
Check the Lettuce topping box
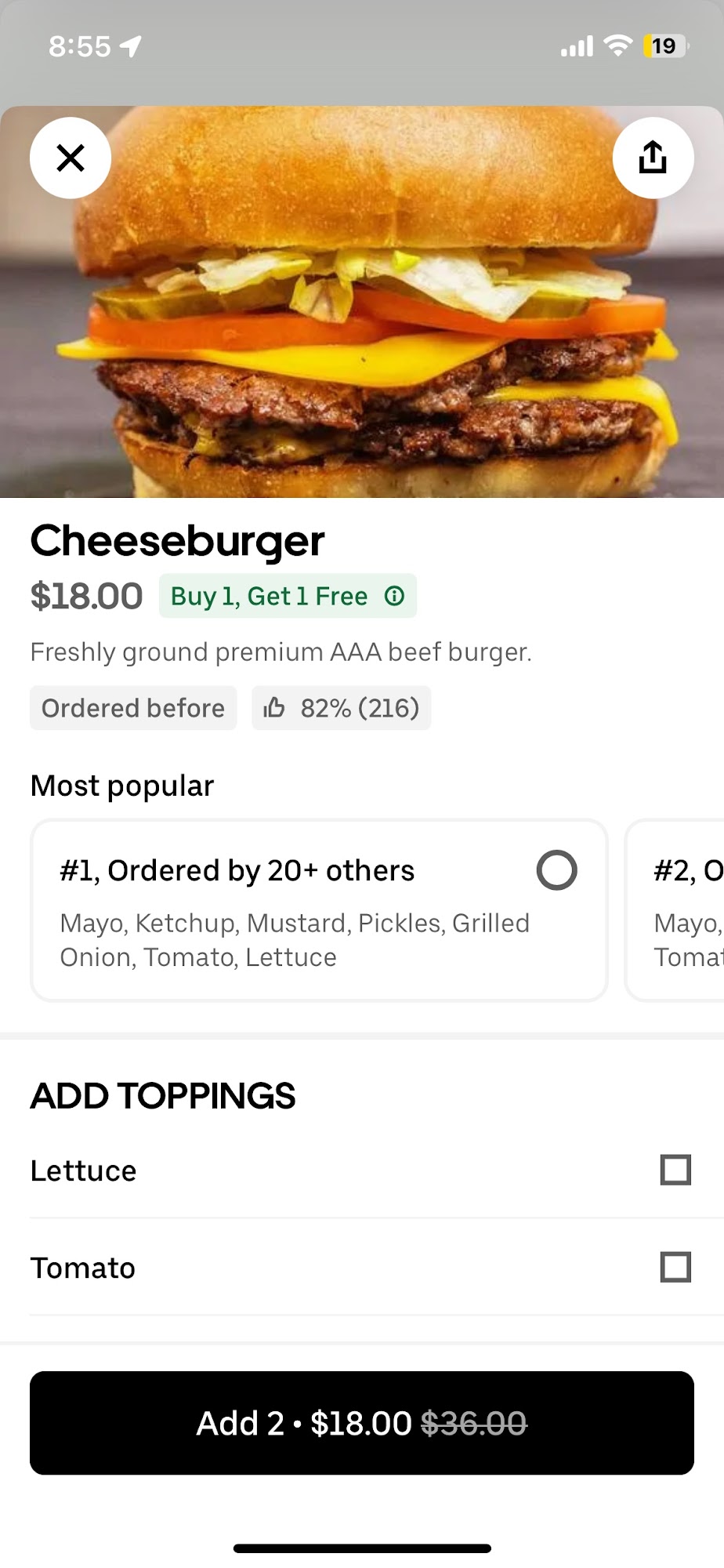coord(675,1170)
